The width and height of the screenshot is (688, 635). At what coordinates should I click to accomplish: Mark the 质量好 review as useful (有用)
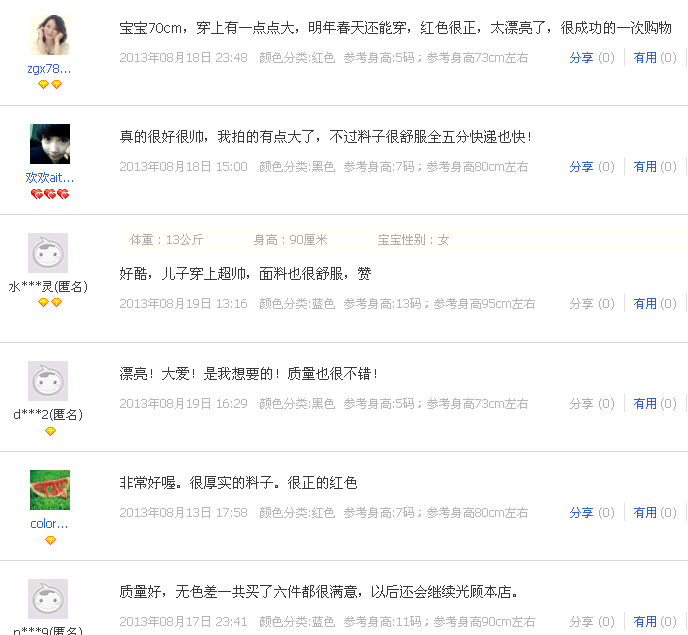click(645, 622)
